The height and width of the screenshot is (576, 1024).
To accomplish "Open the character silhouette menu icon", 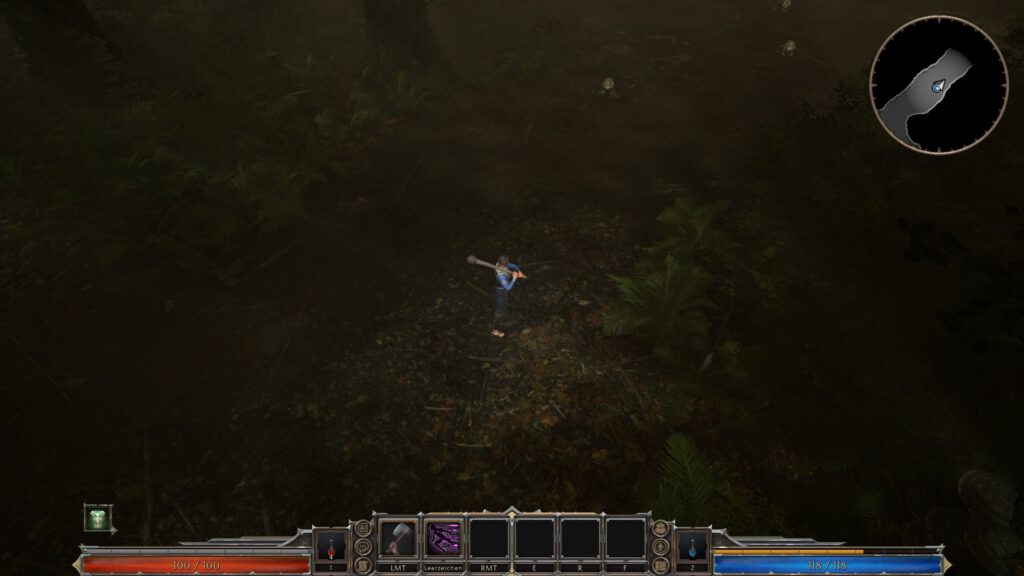I will coord(660,546).
